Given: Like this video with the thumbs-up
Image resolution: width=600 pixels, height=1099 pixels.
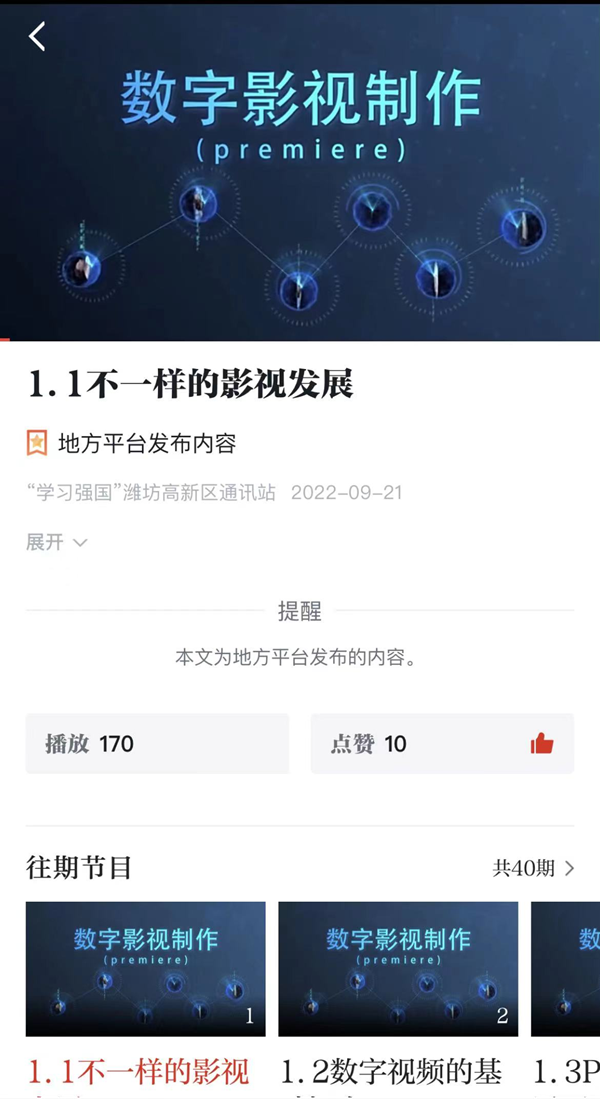Looking at the screenshot, I should [542, 743].
